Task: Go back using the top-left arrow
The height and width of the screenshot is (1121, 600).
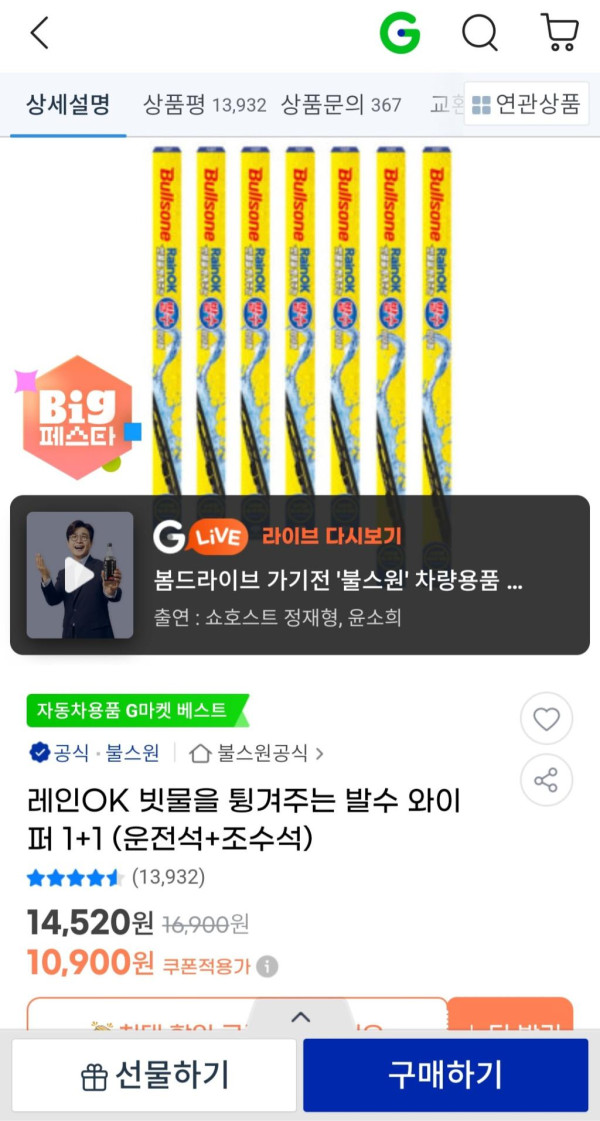Action: pos(39,34)
